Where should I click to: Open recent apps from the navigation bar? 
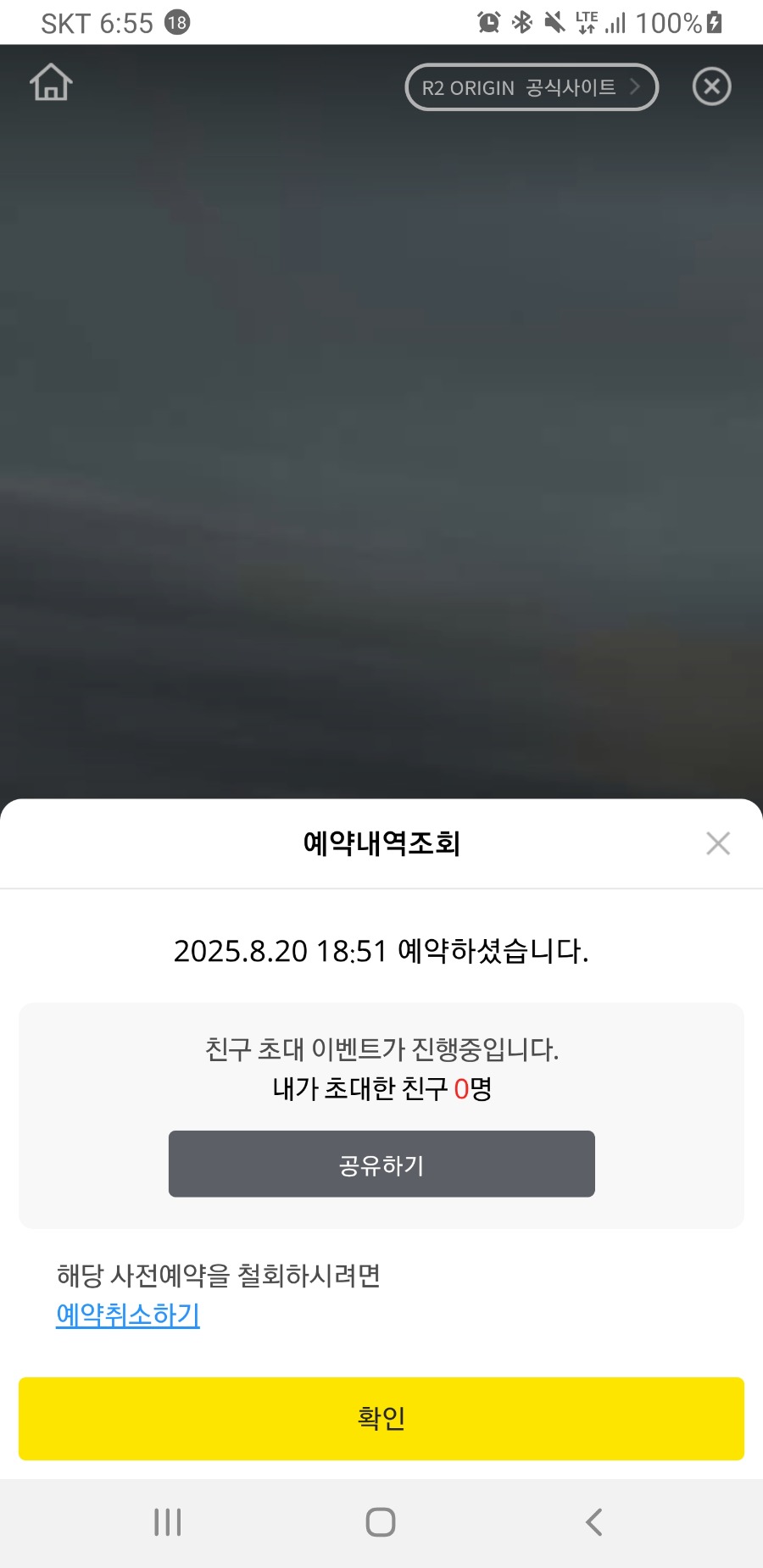(168, 1522)
